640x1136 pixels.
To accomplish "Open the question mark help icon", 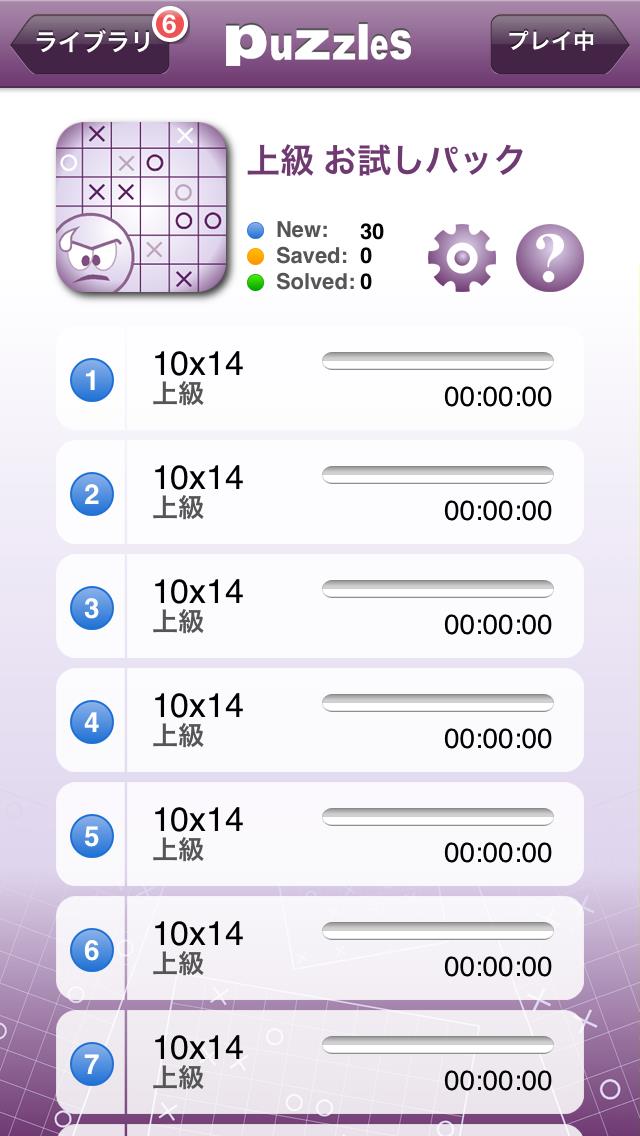I will [550, 258].
